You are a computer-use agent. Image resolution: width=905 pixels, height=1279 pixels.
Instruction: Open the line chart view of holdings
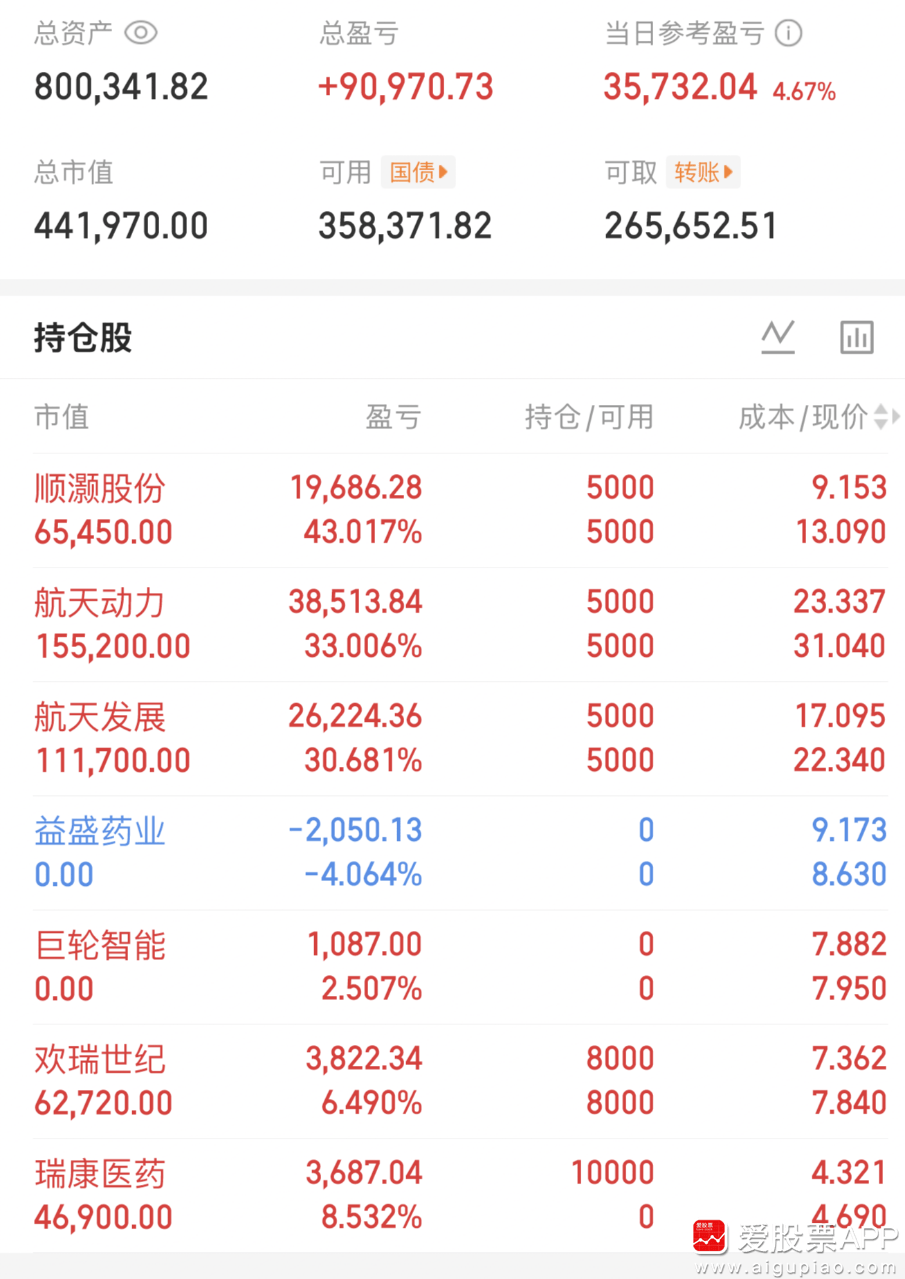tap(778, 337)
